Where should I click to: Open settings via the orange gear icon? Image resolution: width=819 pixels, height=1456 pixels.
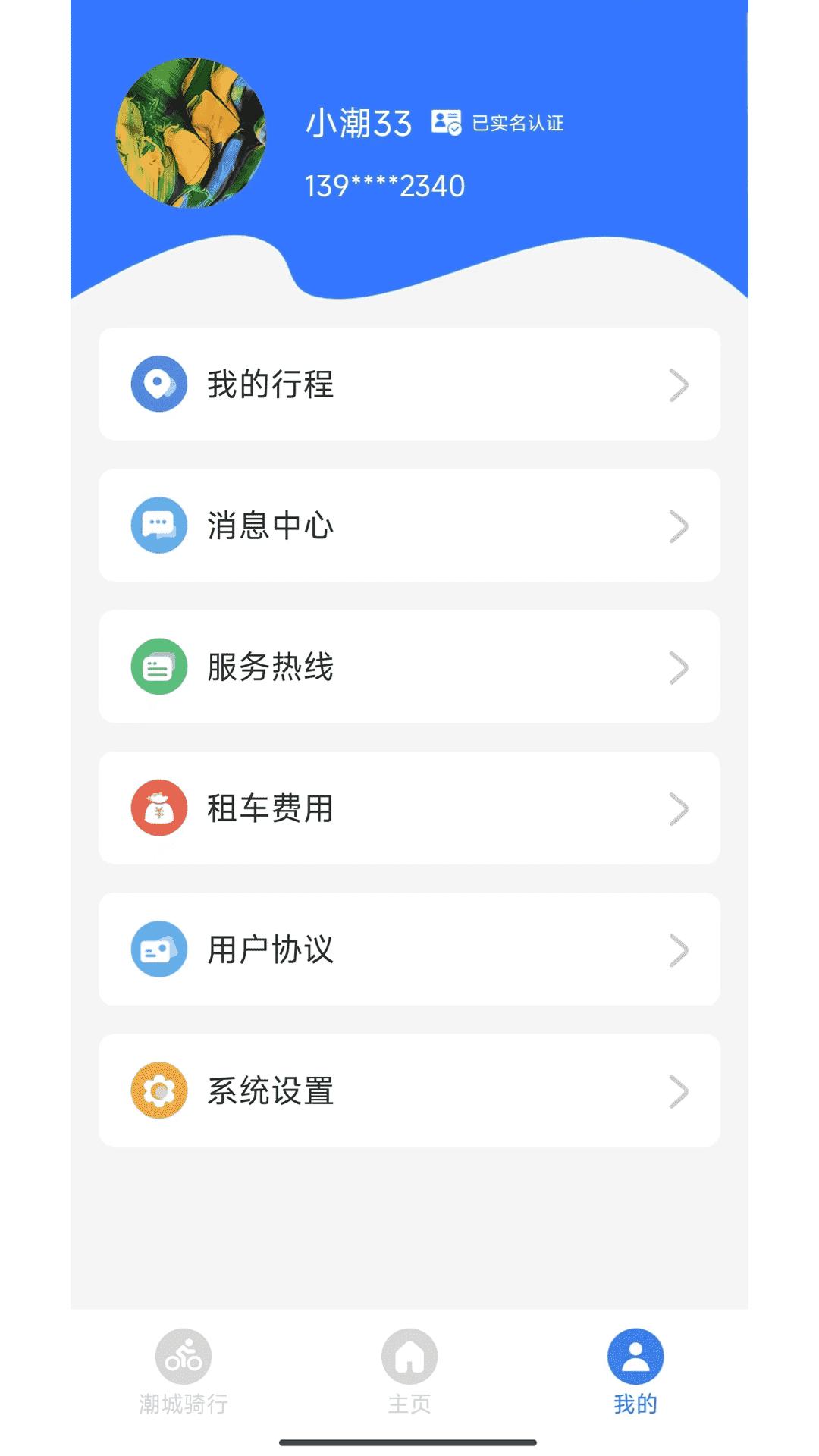pos(158,1090)
